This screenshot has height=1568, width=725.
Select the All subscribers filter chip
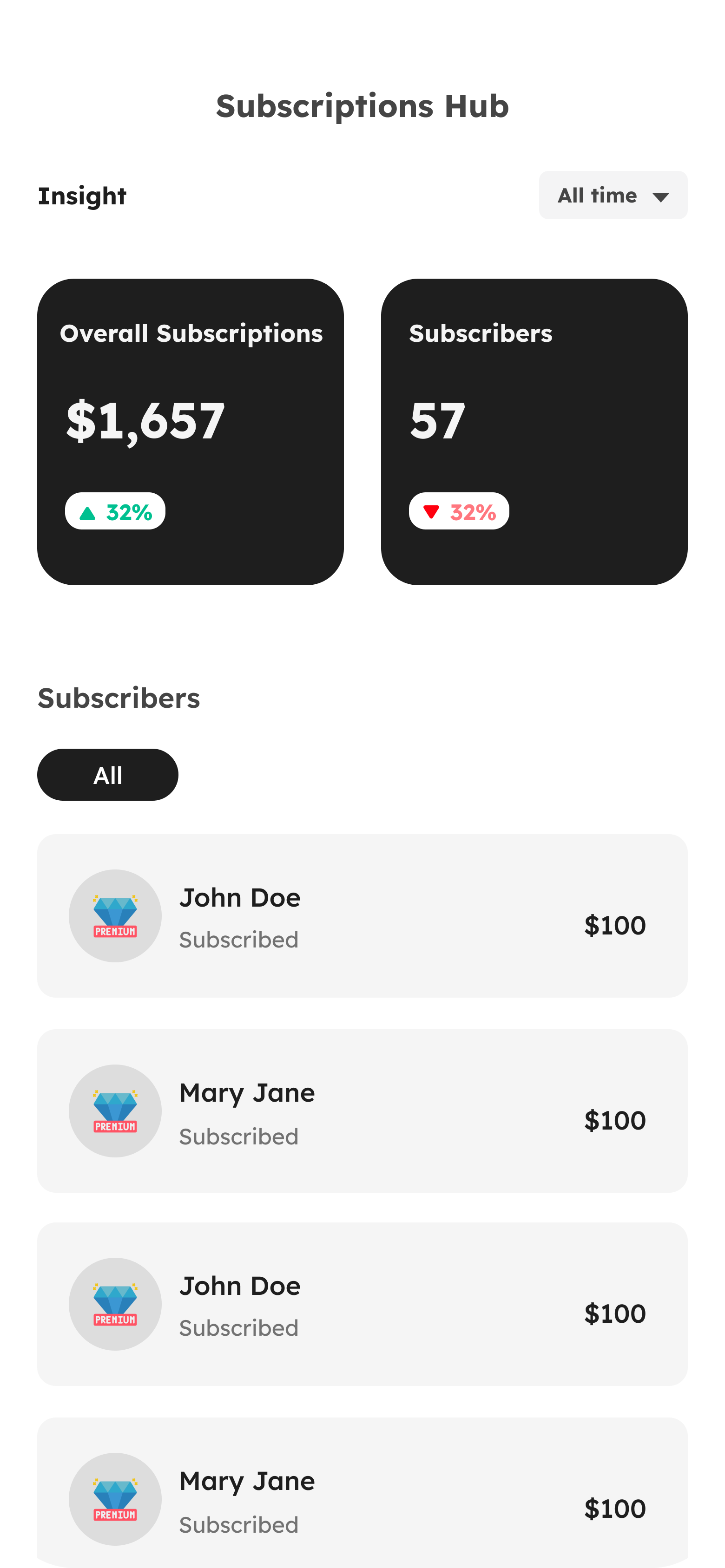108,775
